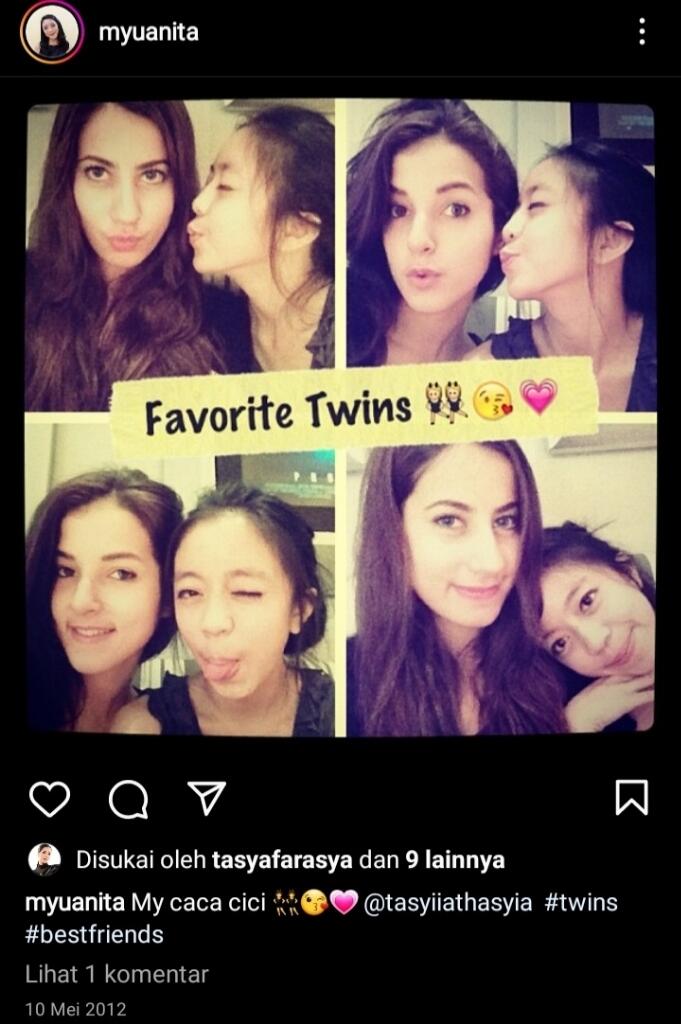Tap Lihat 1 komentar to view comment
This screenshot has height=1024, width=681.
116,974
